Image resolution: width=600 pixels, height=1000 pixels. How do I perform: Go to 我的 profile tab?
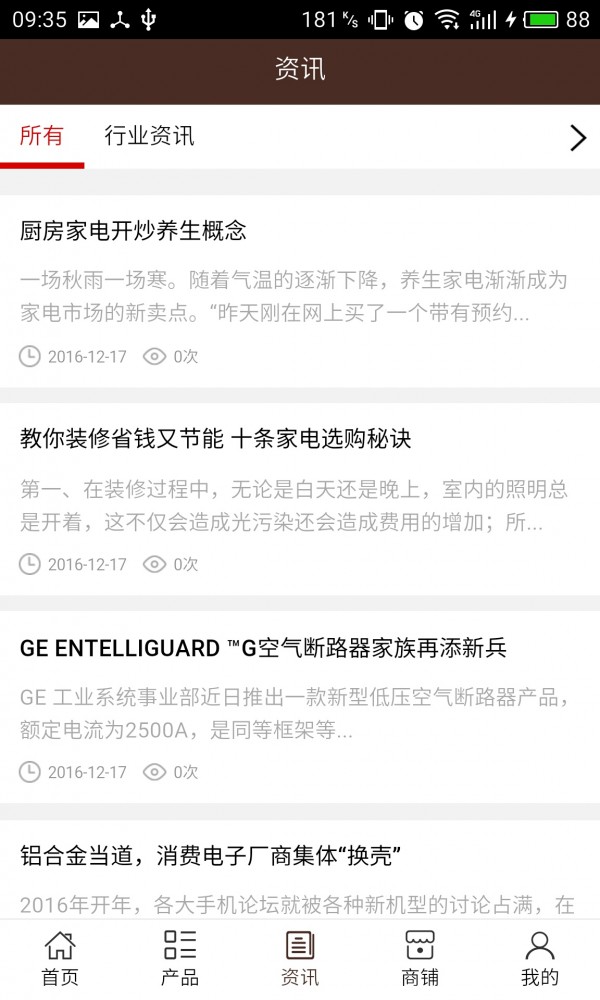pos(540,958)
